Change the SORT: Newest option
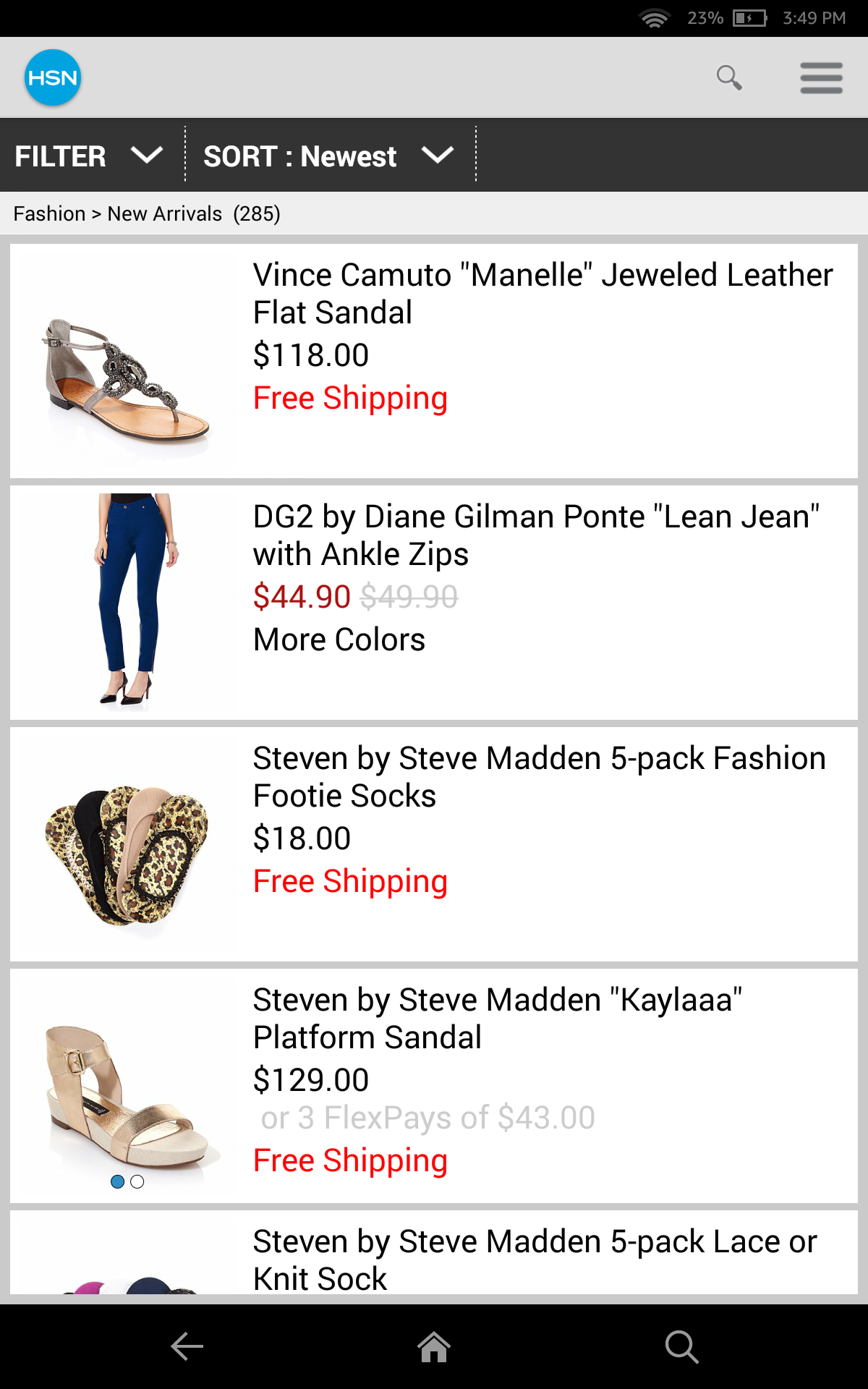Image resolution: width=868 pixels, height=1389 pixels. click(x=328, y=156)
